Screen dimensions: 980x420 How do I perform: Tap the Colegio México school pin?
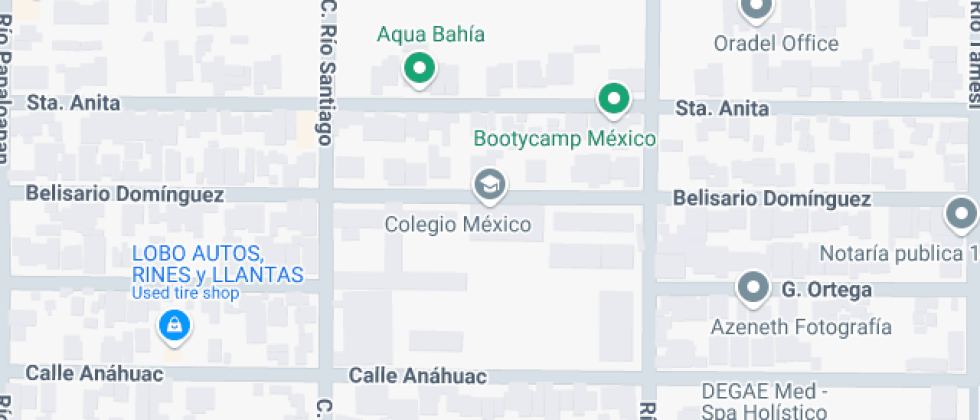(x=489, y=184)
